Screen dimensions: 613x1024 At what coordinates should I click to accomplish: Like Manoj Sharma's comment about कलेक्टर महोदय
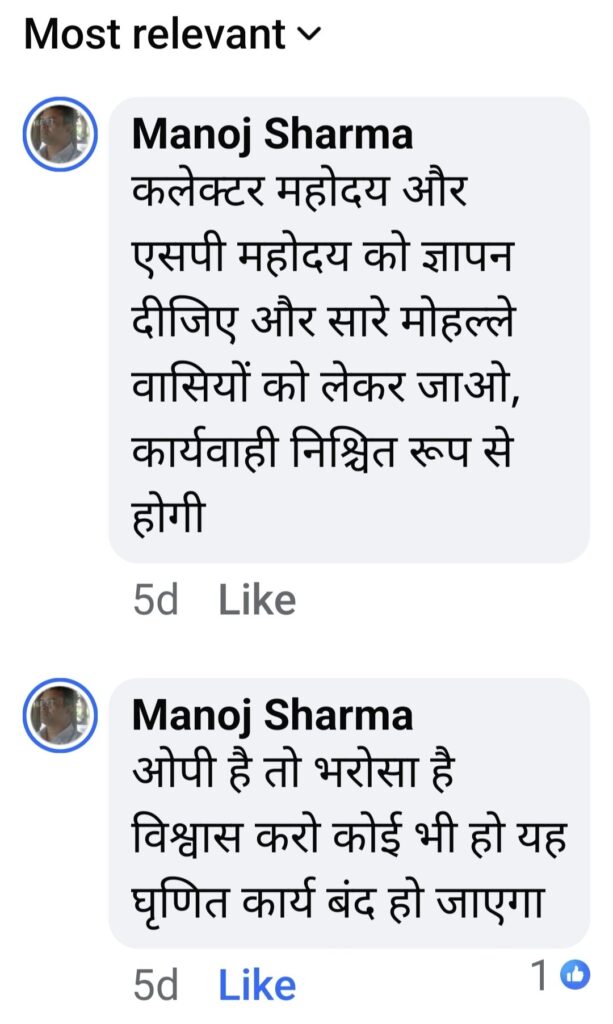coord(257,601)
